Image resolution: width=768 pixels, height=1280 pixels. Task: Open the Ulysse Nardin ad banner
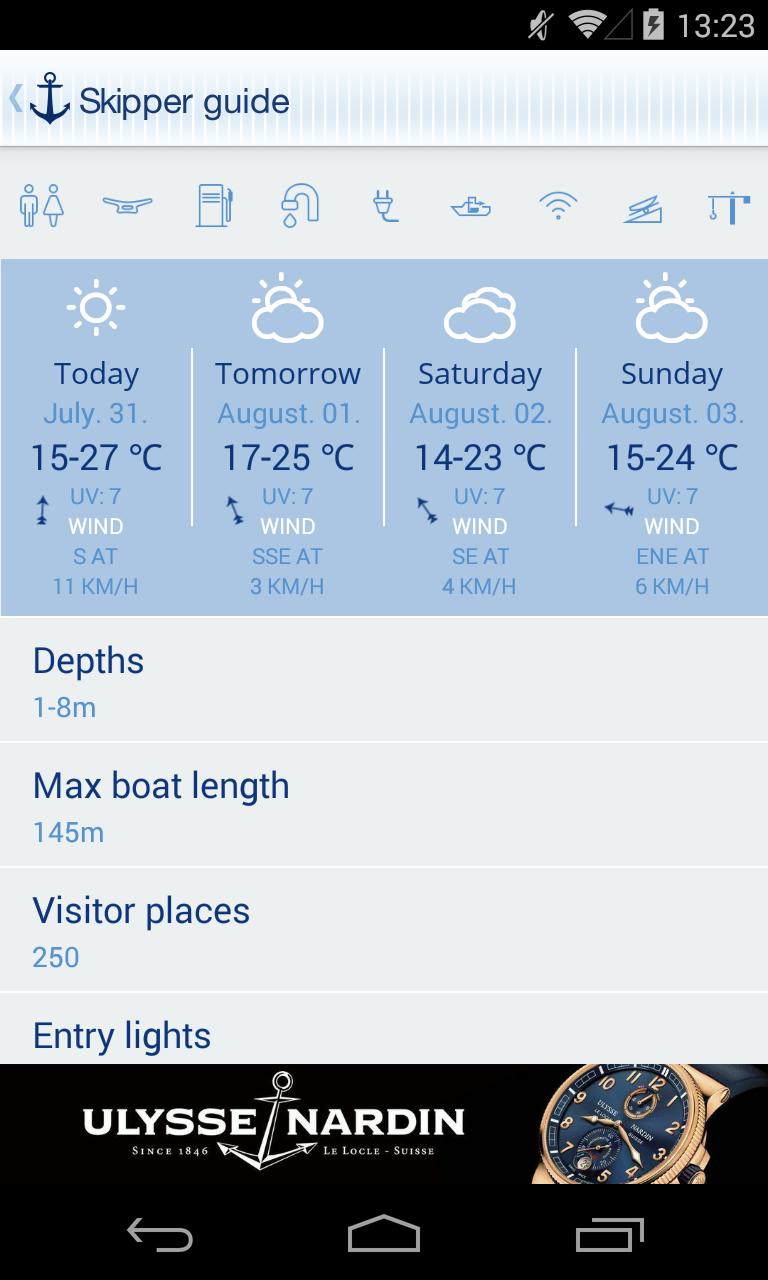point(384,1124)
